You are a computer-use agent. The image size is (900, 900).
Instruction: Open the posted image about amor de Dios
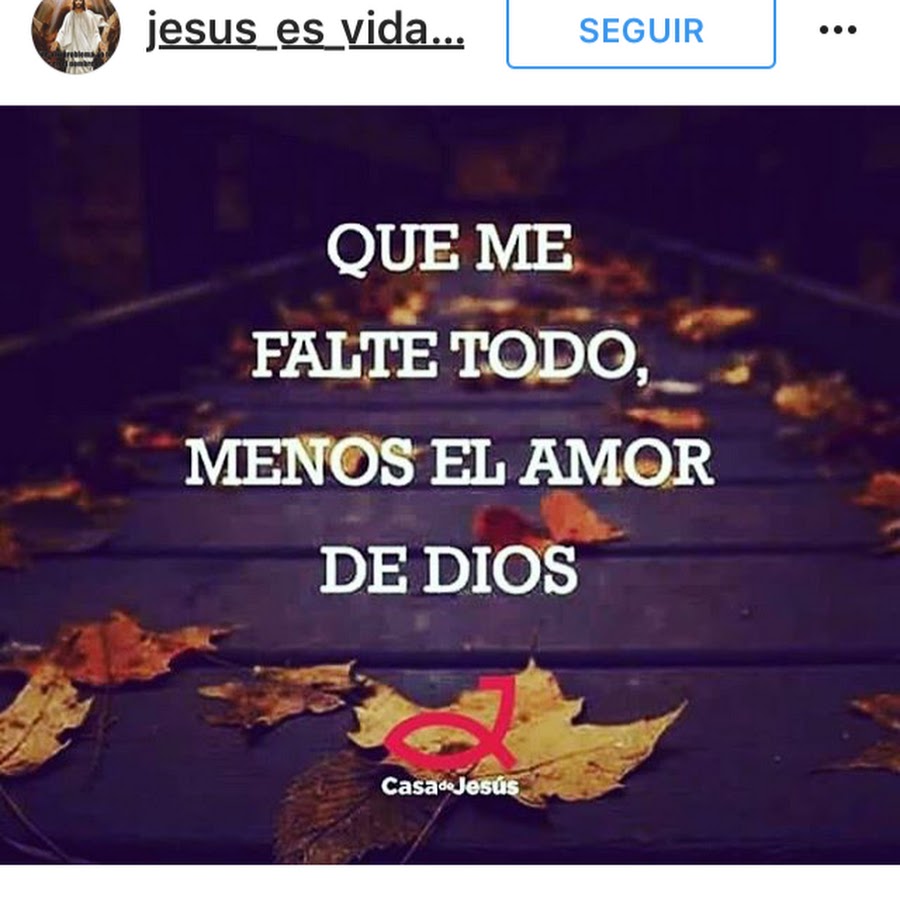pyautogui.click(x=450, y=485)
